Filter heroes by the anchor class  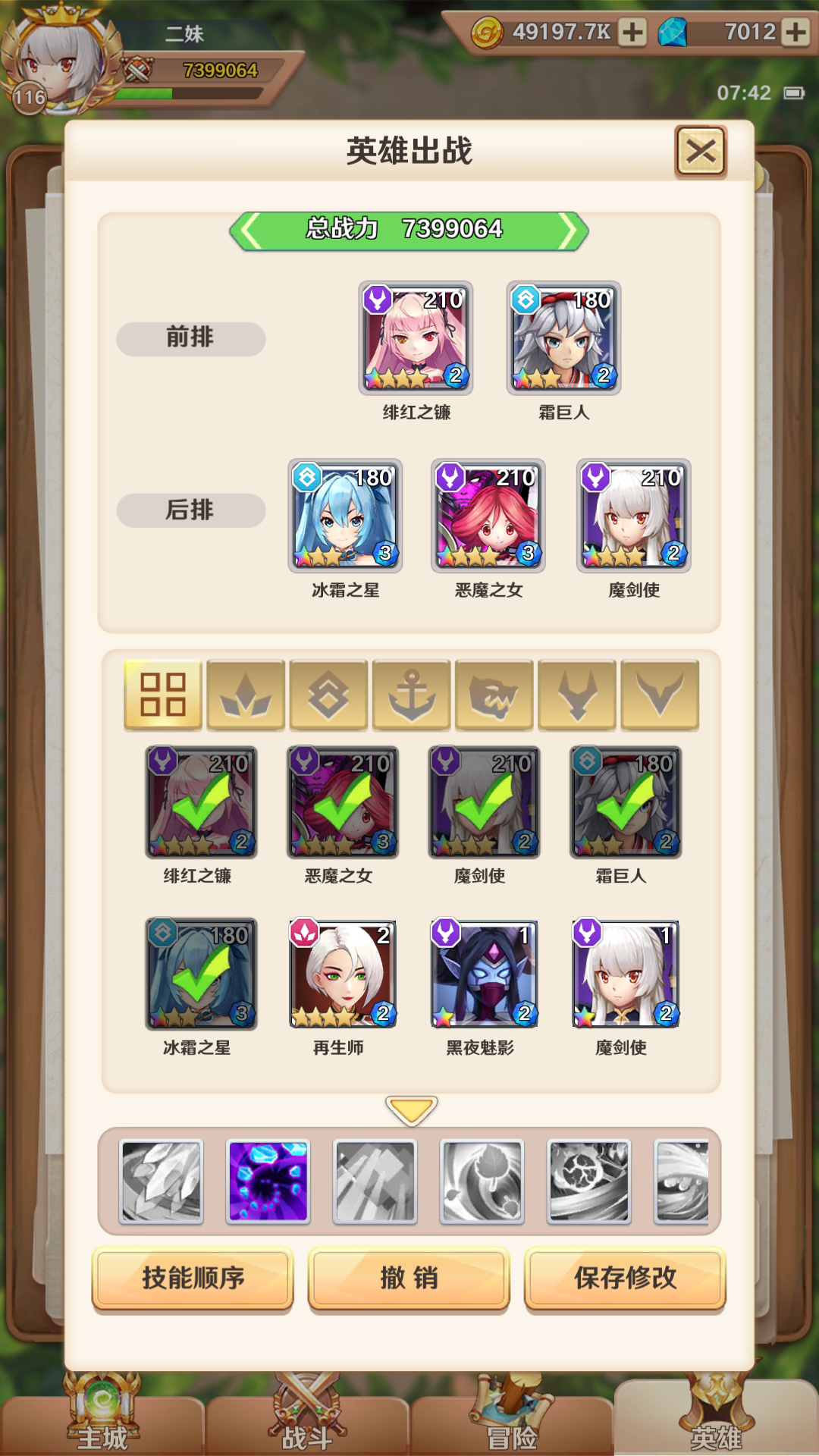(x=412, y=695)
